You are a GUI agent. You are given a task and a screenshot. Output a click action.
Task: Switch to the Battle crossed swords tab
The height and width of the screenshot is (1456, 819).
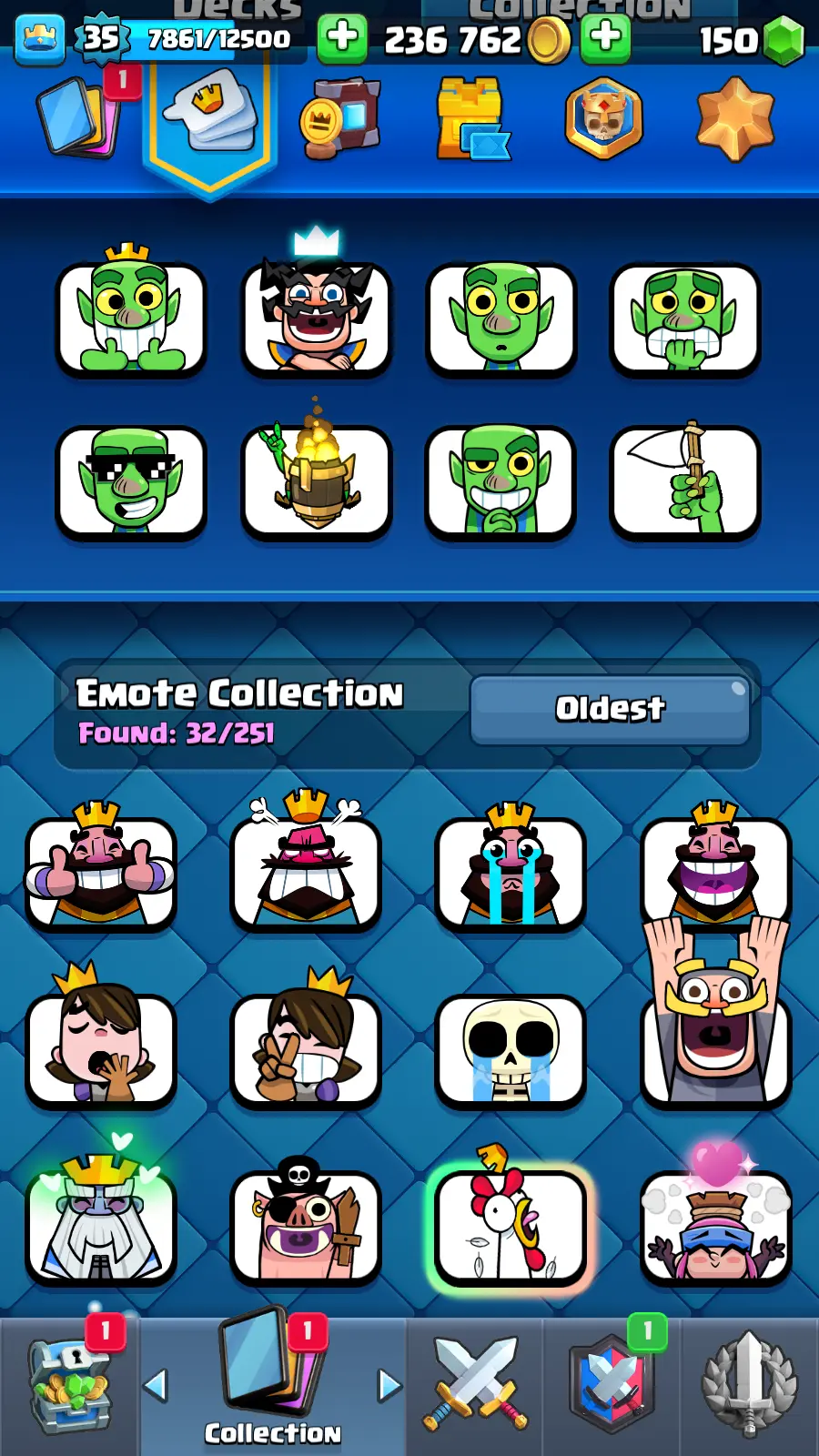tap(474, 1383)
